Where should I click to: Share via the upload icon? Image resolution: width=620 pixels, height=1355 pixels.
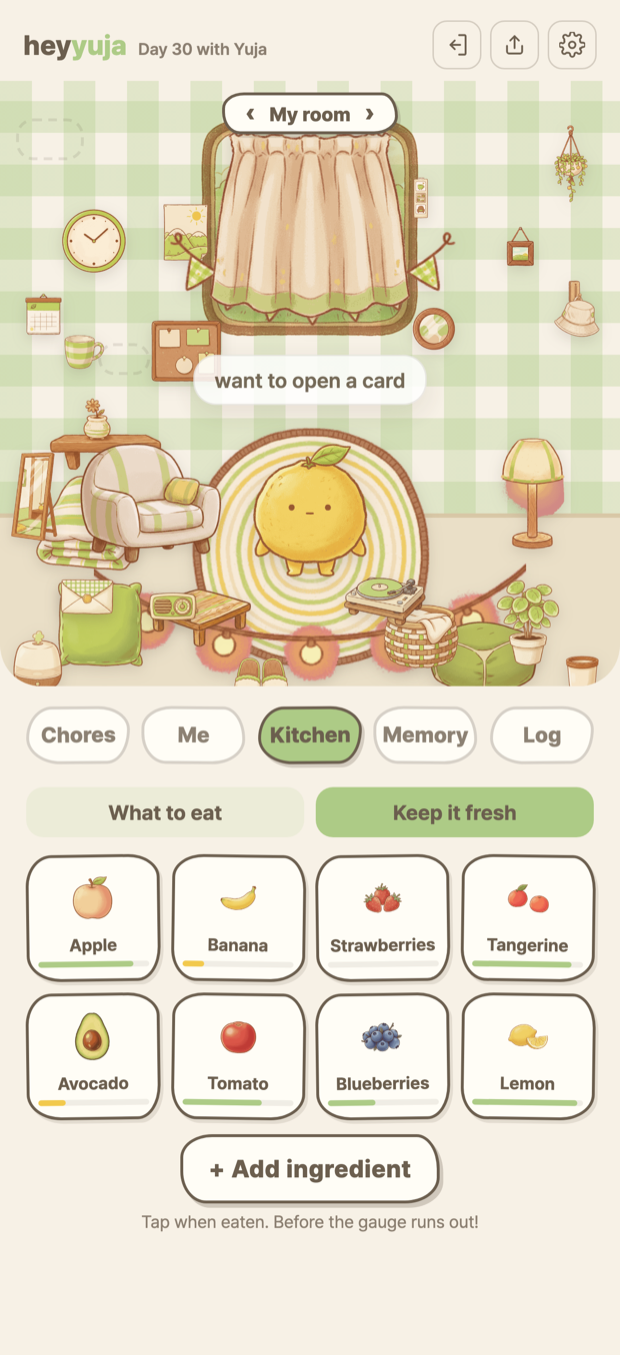pyautogui.click(x=514, y=45)
